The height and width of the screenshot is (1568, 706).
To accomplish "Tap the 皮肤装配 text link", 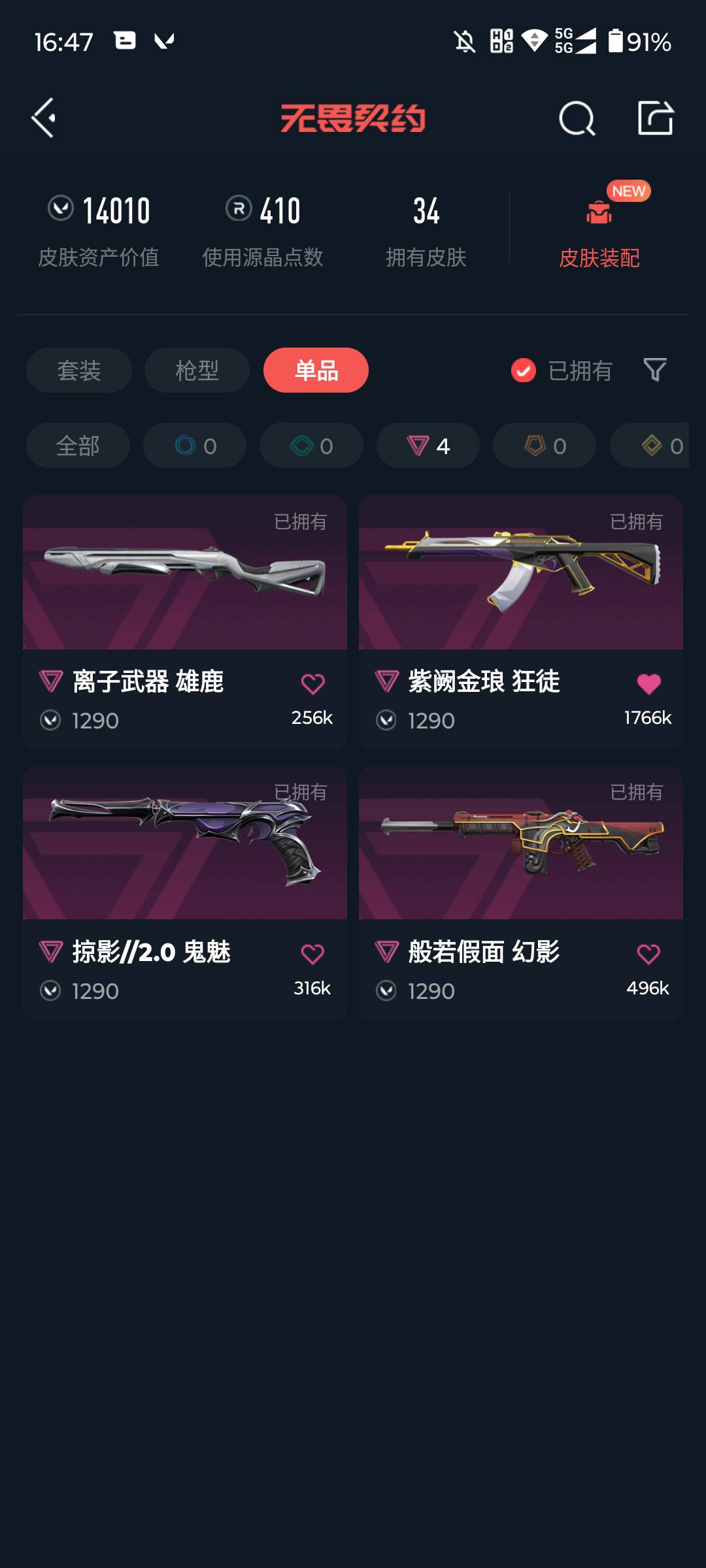I will 600,259.
